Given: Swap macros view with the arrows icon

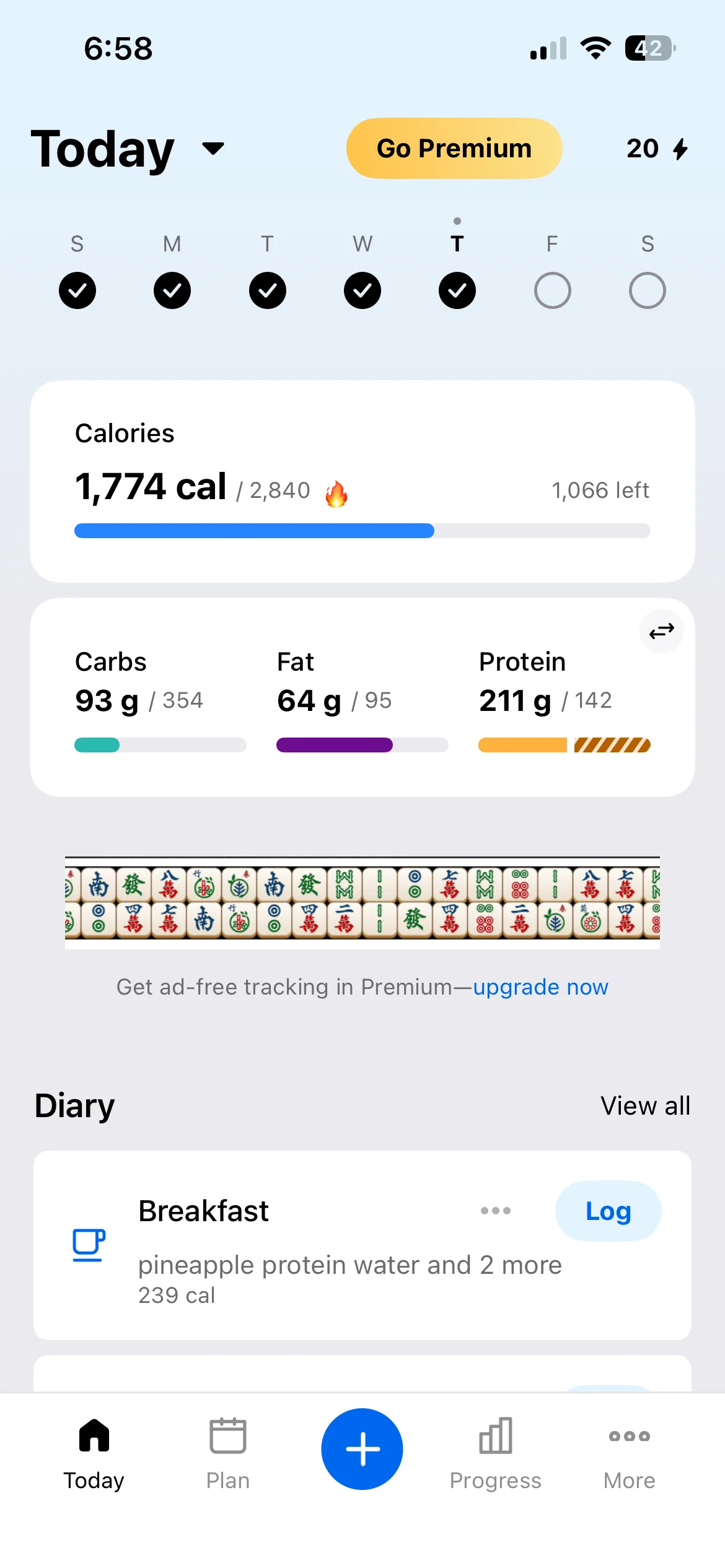Looking at the screenshot, I should coord(661,631).
